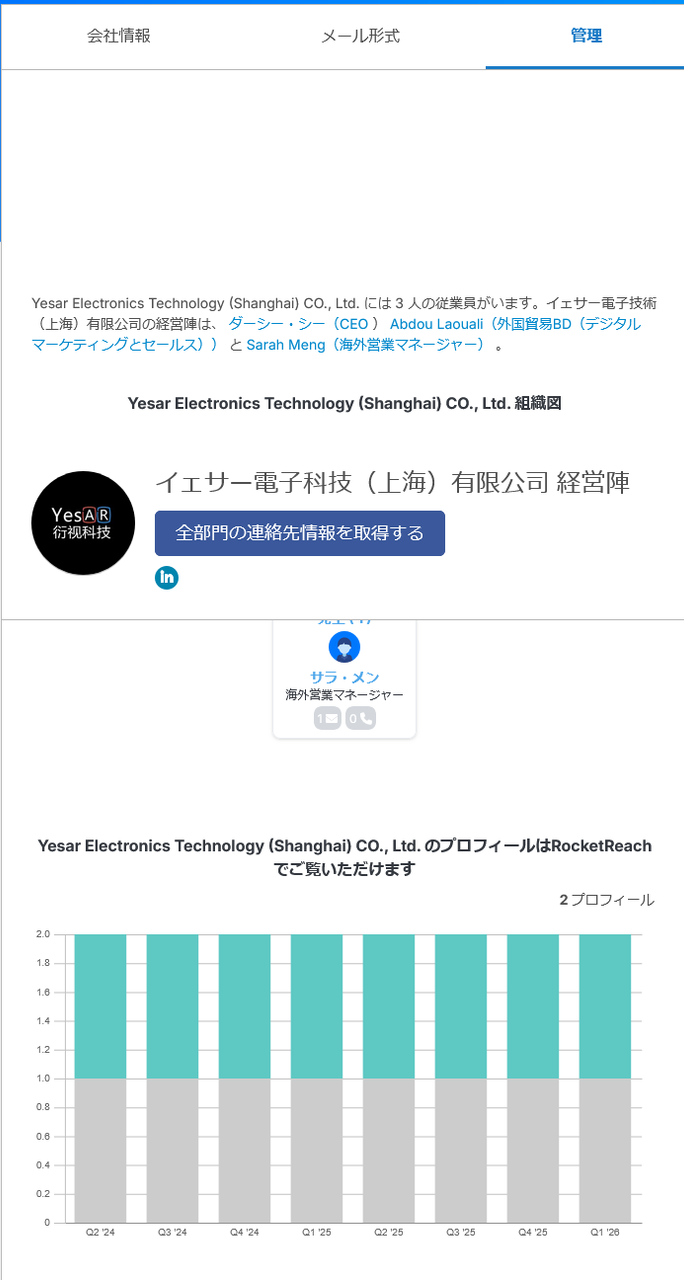Screen dimensions: 684x1280
Task: Tap 全部門の連絡先情報を取得する button
Action: click(300, 533)
